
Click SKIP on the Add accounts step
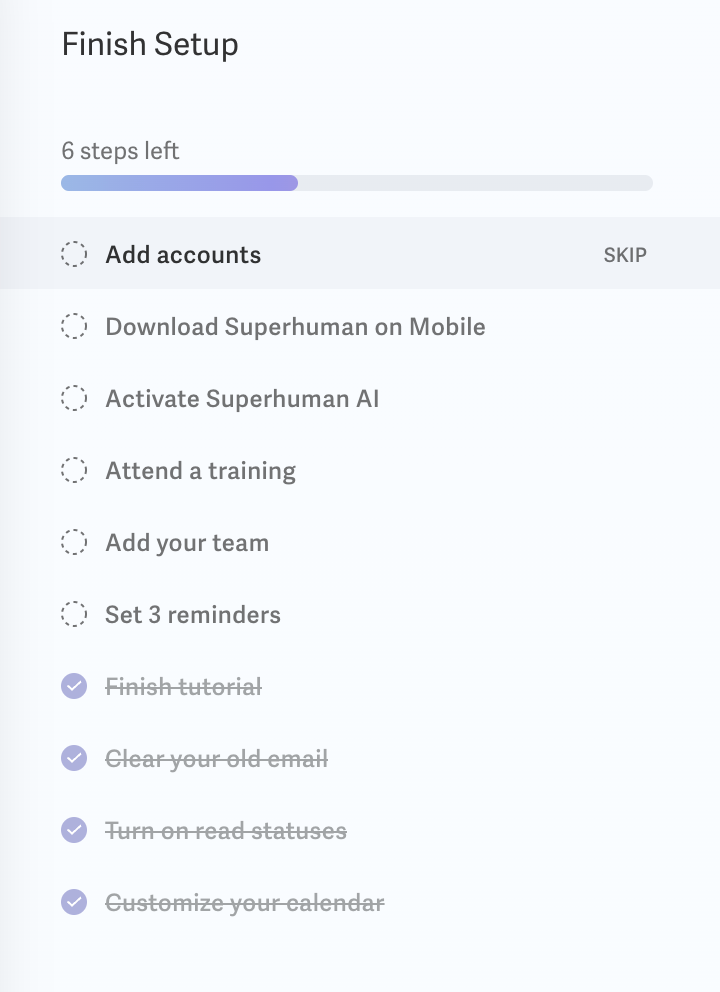point(625,254)
